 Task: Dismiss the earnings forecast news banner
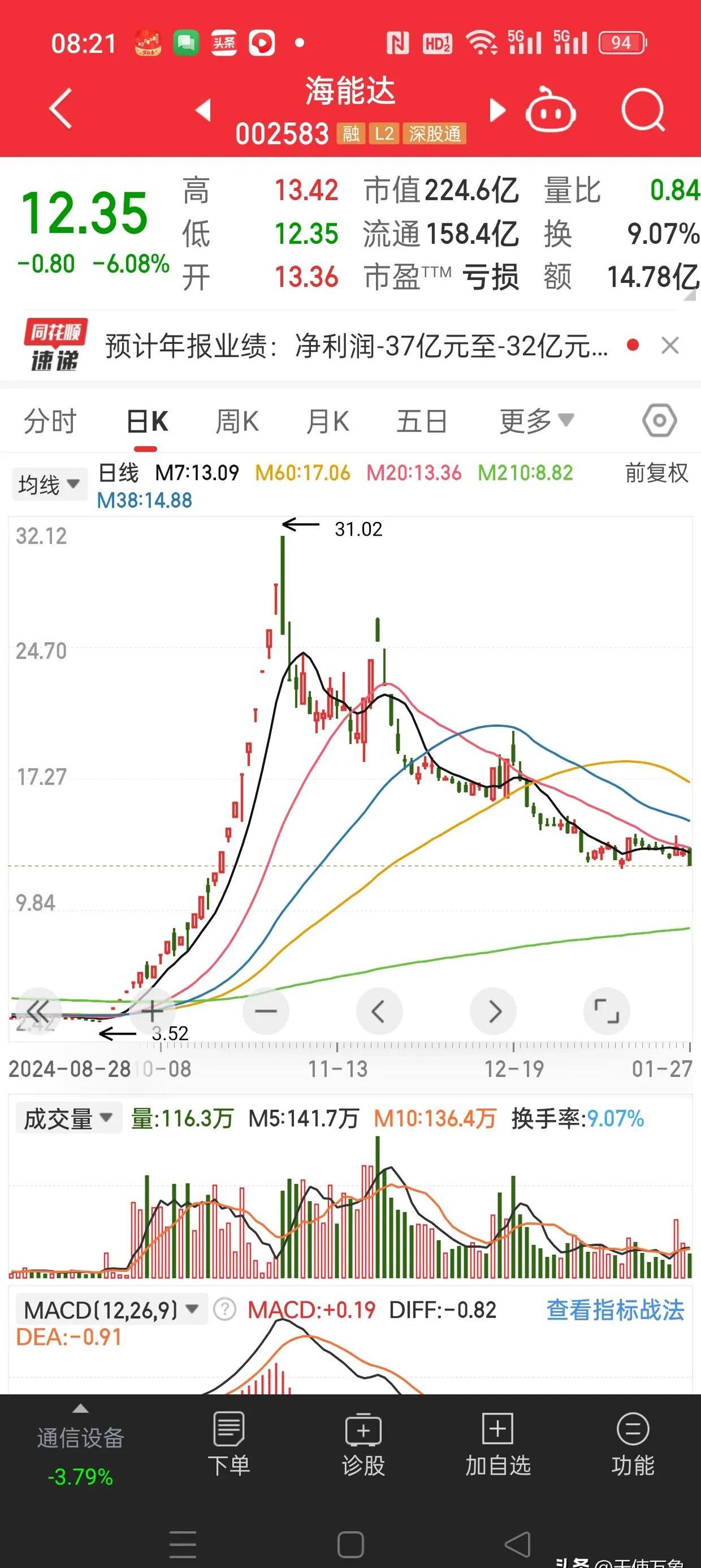tap(670, 345)
